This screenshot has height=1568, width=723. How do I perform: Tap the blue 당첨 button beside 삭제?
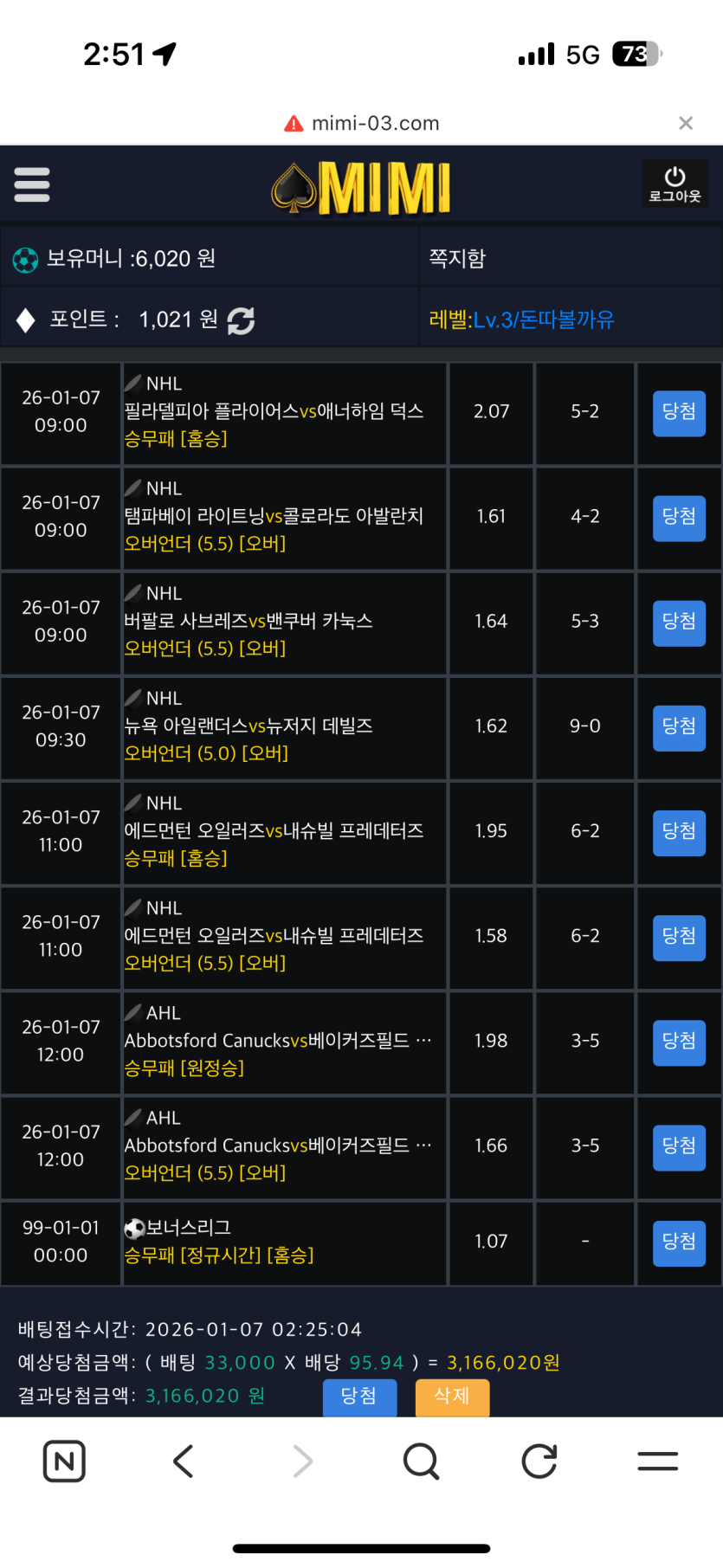359,1396
